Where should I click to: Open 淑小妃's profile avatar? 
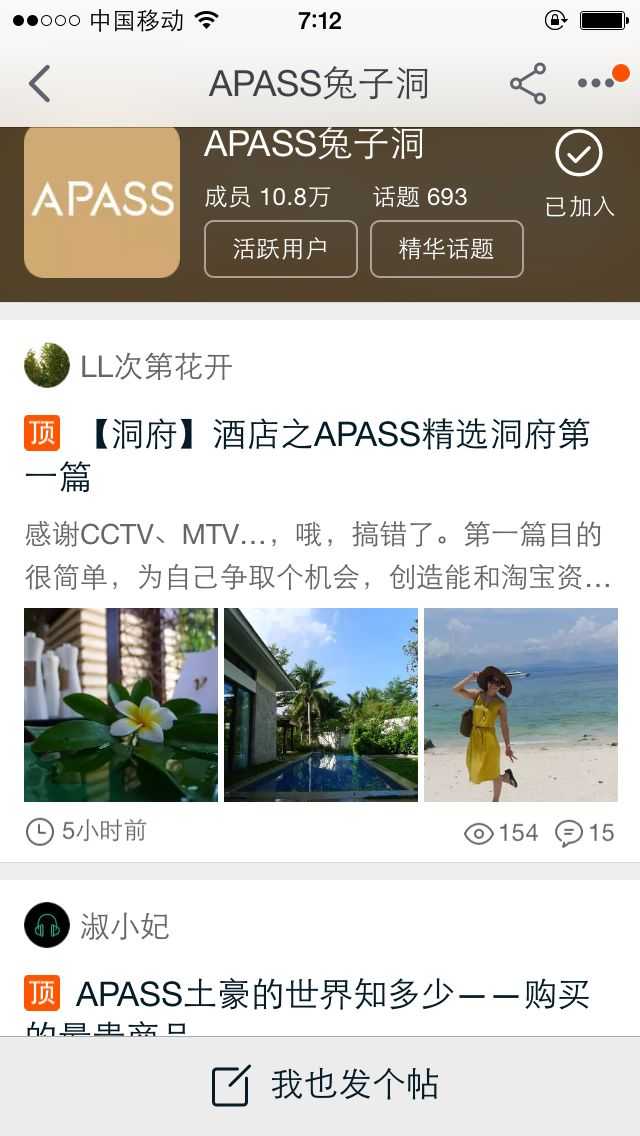[47, 925]
